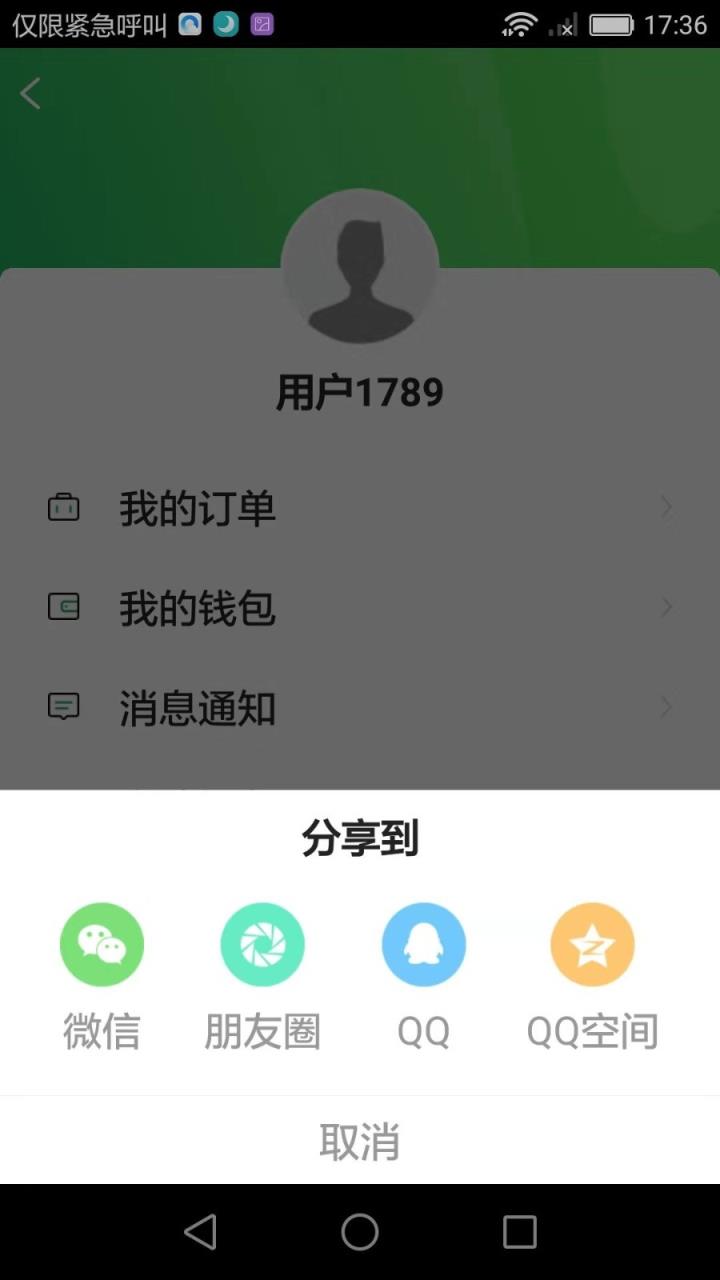Share to QQ using its penguin icon
720x1280 pixels.
point(423,943)
